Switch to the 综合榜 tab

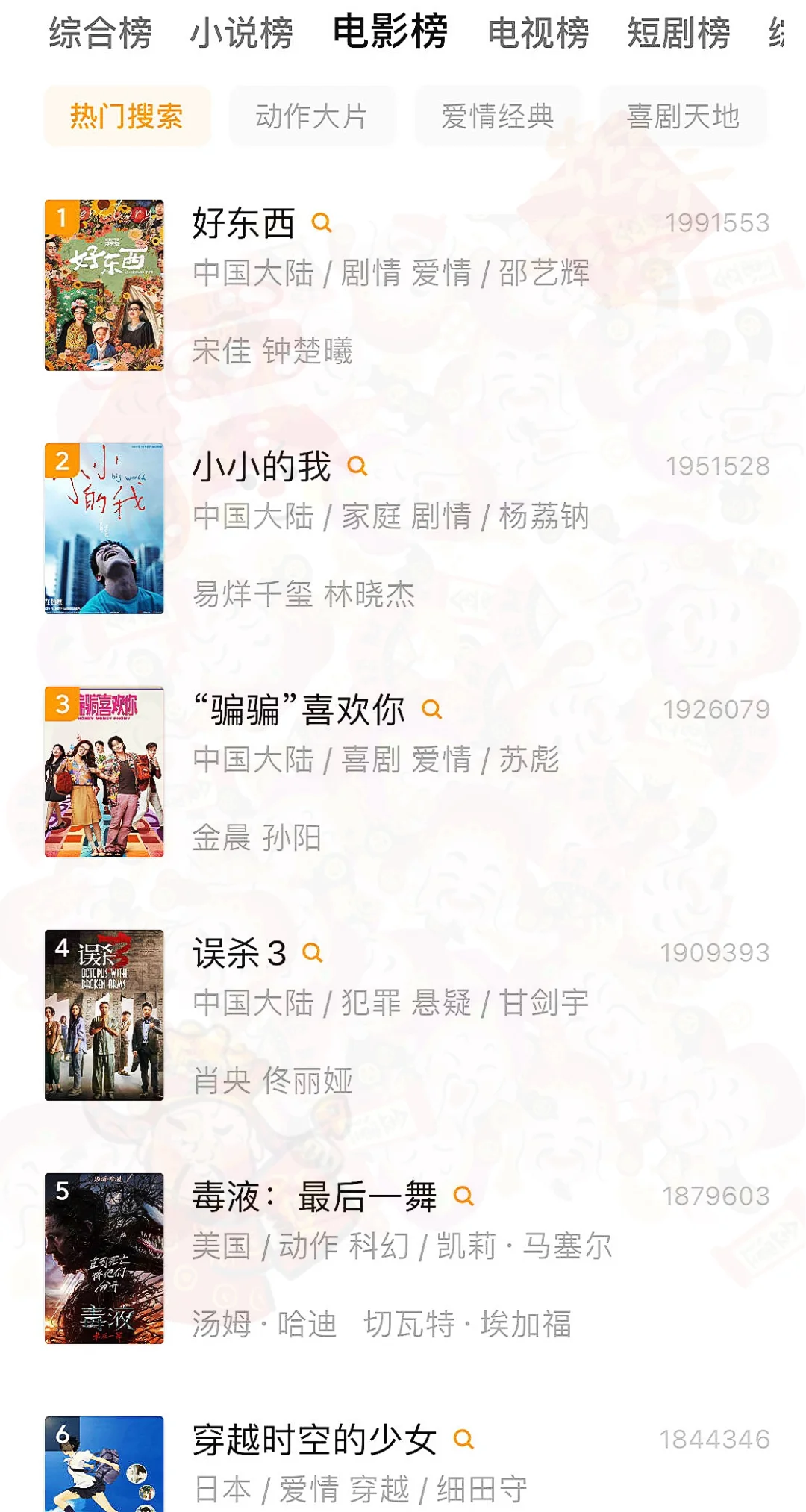pyautogui.click(x=100, y=33)
